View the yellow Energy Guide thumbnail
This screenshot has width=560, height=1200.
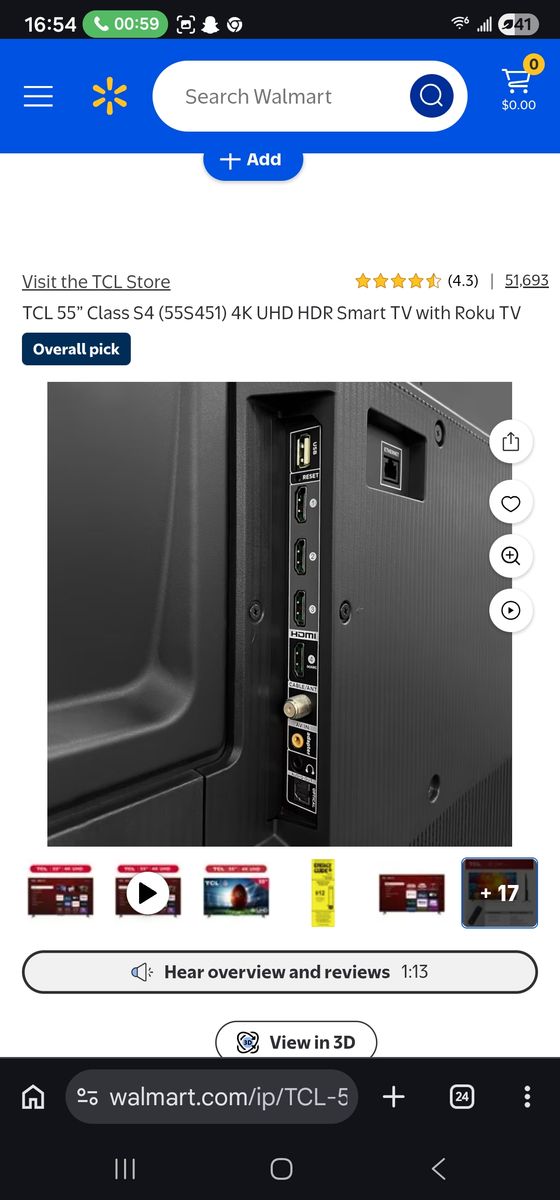323,892
